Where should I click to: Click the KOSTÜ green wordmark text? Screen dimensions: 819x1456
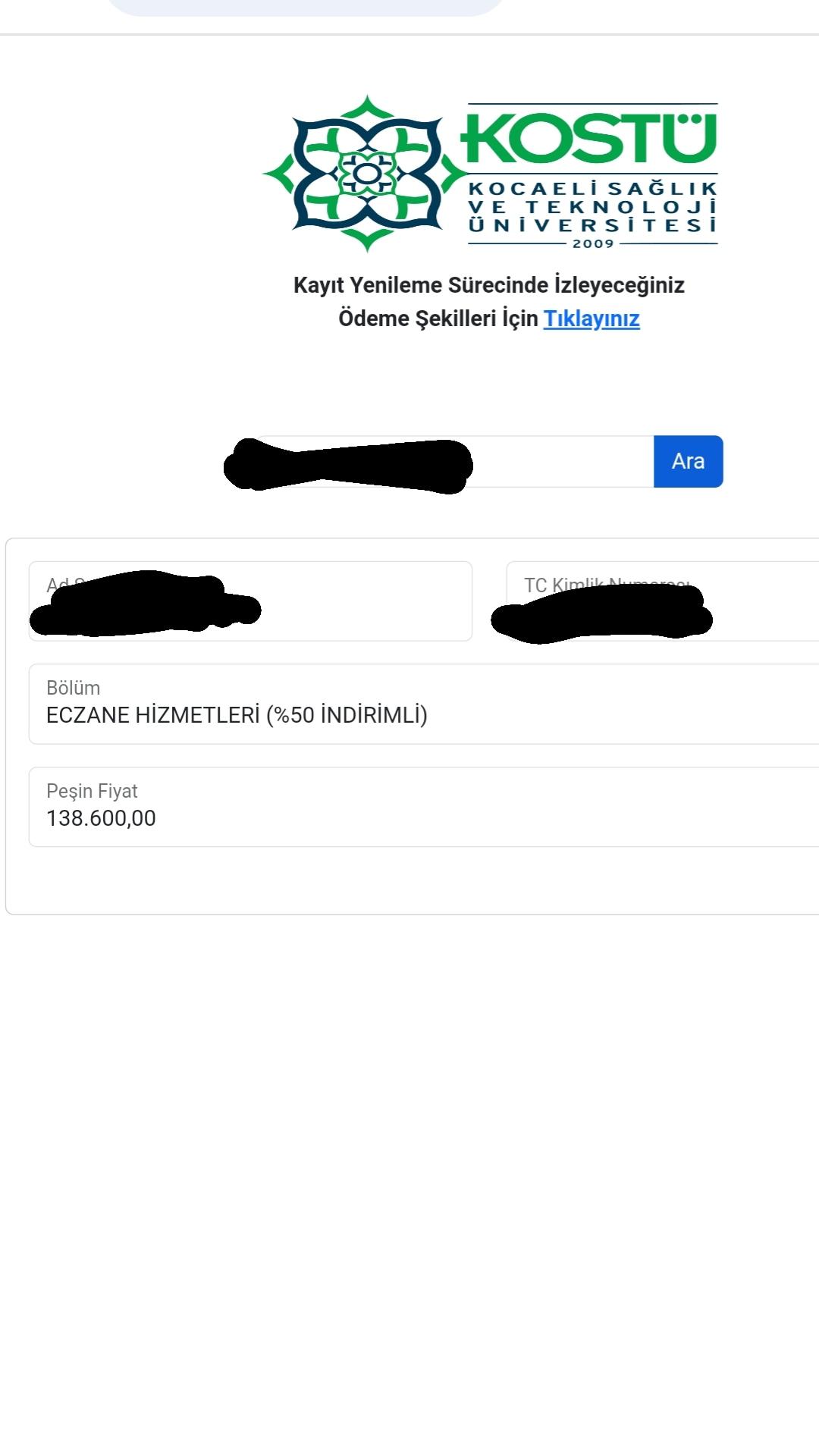click(591, 140)
